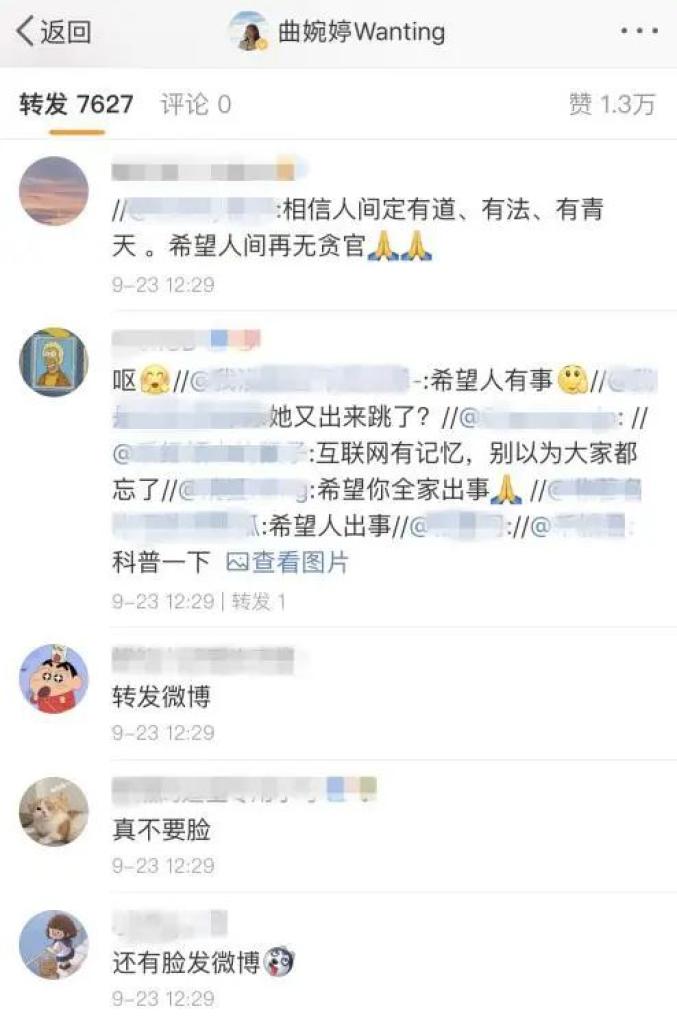The width and height of the screenshot is (677, 1021).
Task: Open 查看图片 link in the repost
Action: (288, 562)
